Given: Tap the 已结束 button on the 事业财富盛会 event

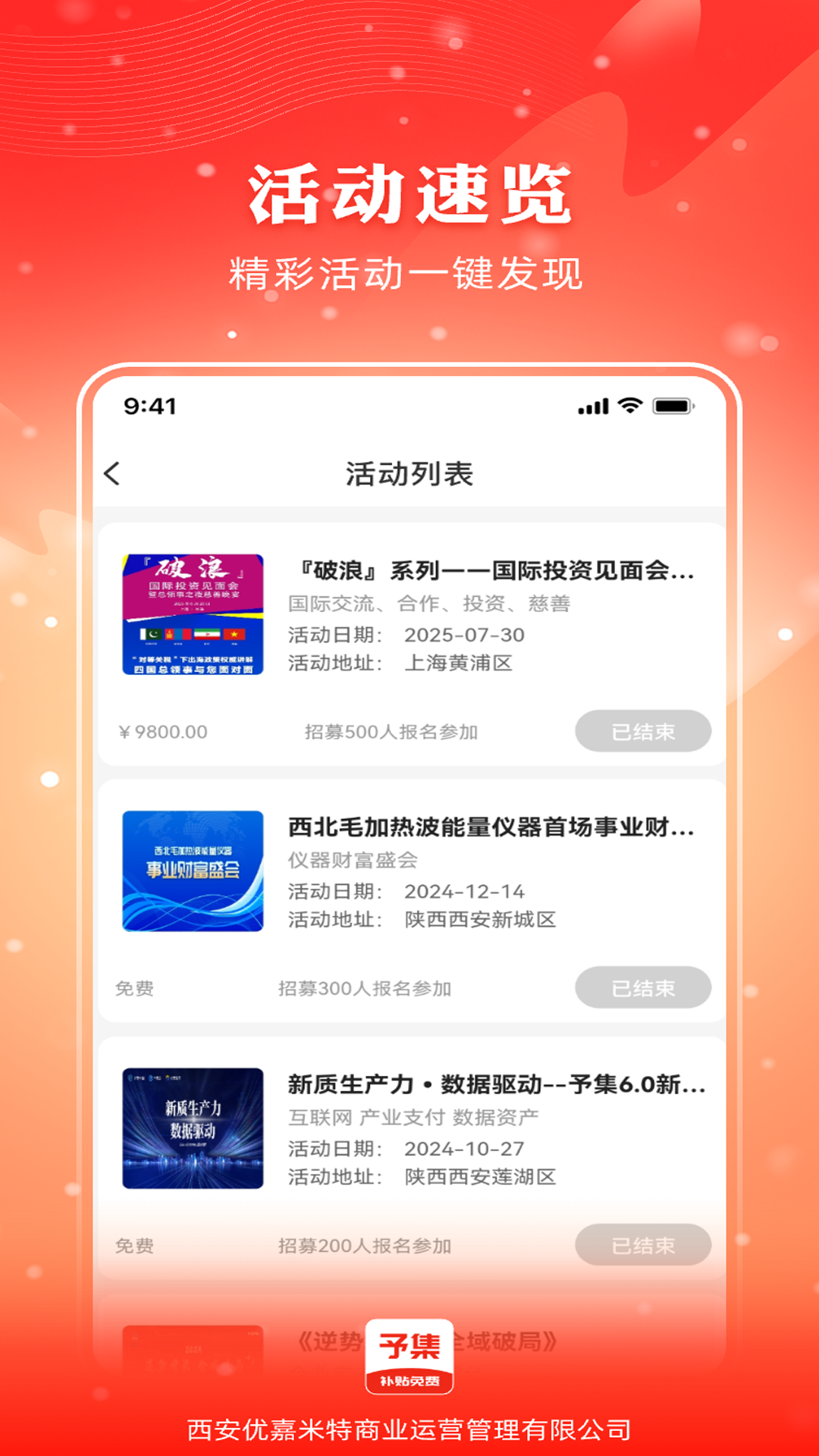Looking at the screenshot, I should pos(643,988).
